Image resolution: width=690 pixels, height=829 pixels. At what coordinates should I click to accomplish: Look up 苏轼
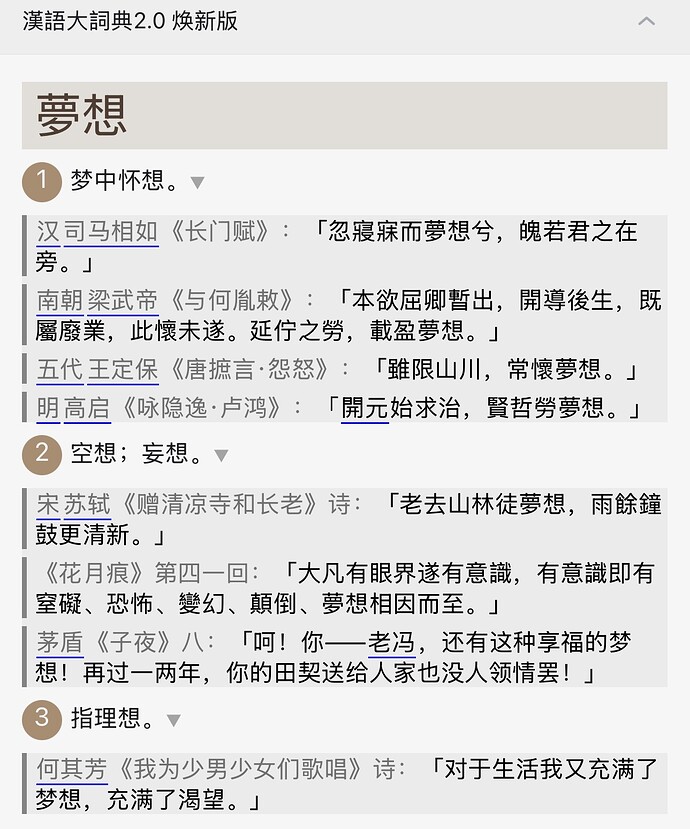click(x=87, y=505)
